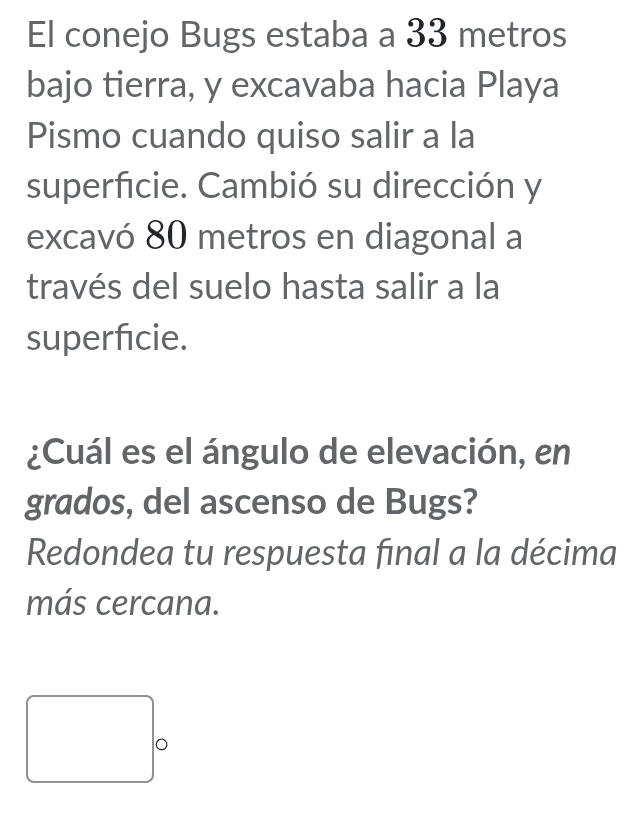This screenshot has height=814, width=637.
Task: Tap the answer box for the elevation angle
Action: pos(90,739)
